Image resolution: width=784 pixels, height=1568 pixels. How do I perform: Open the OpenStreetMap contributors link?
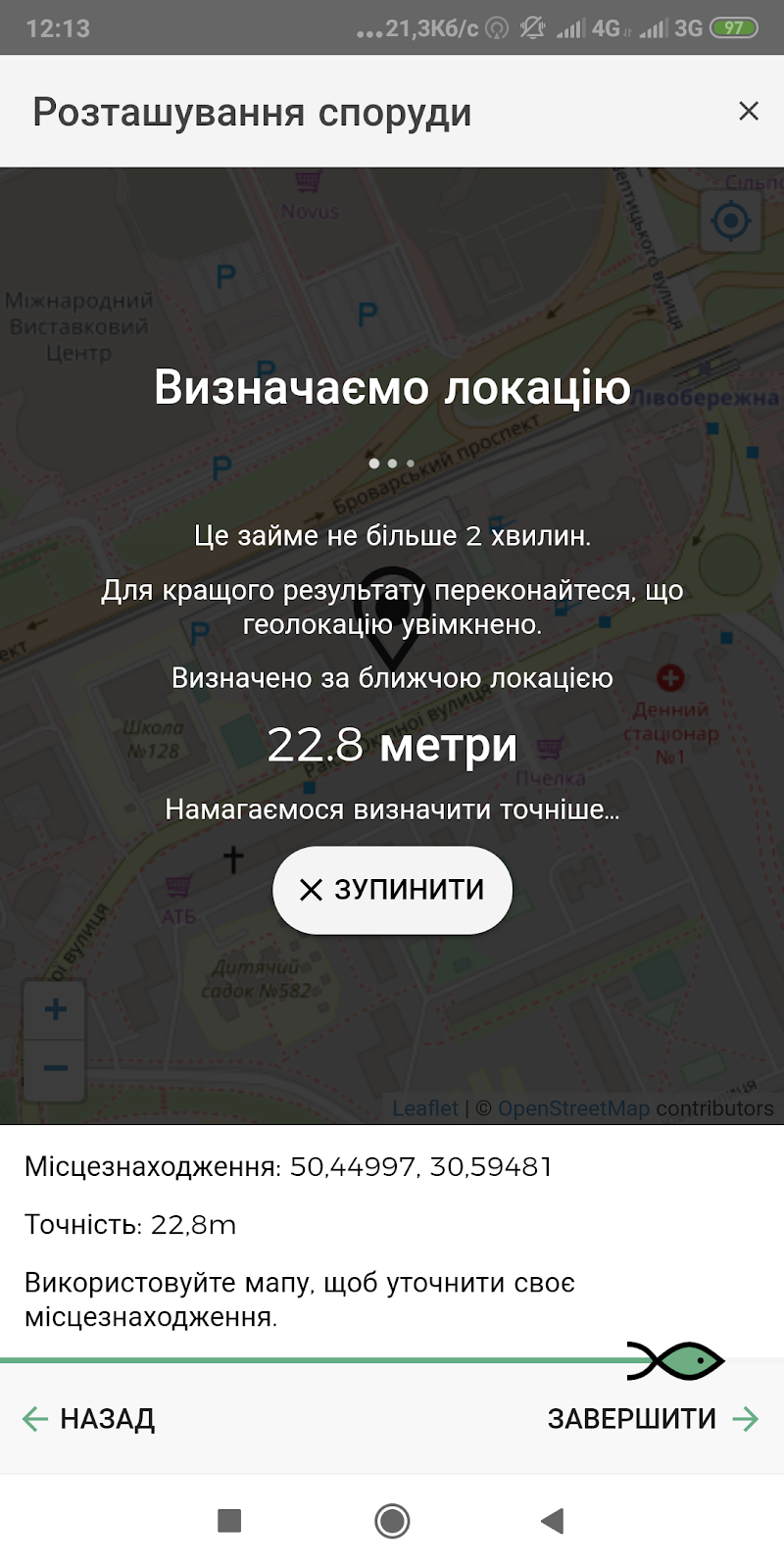point(573,1108)
